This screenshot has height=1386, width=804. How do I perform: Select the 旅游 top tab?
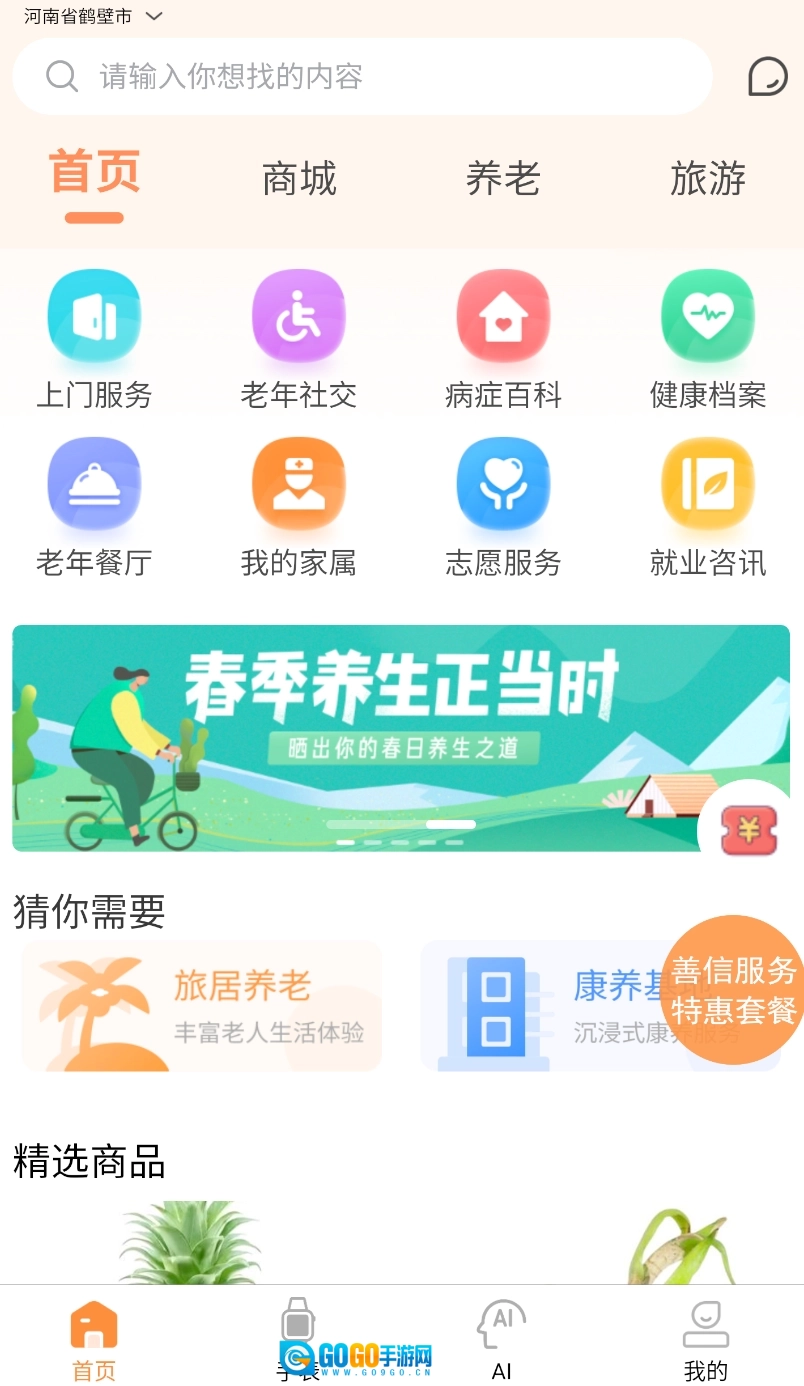pyautogui.click(x=708, y=179)
